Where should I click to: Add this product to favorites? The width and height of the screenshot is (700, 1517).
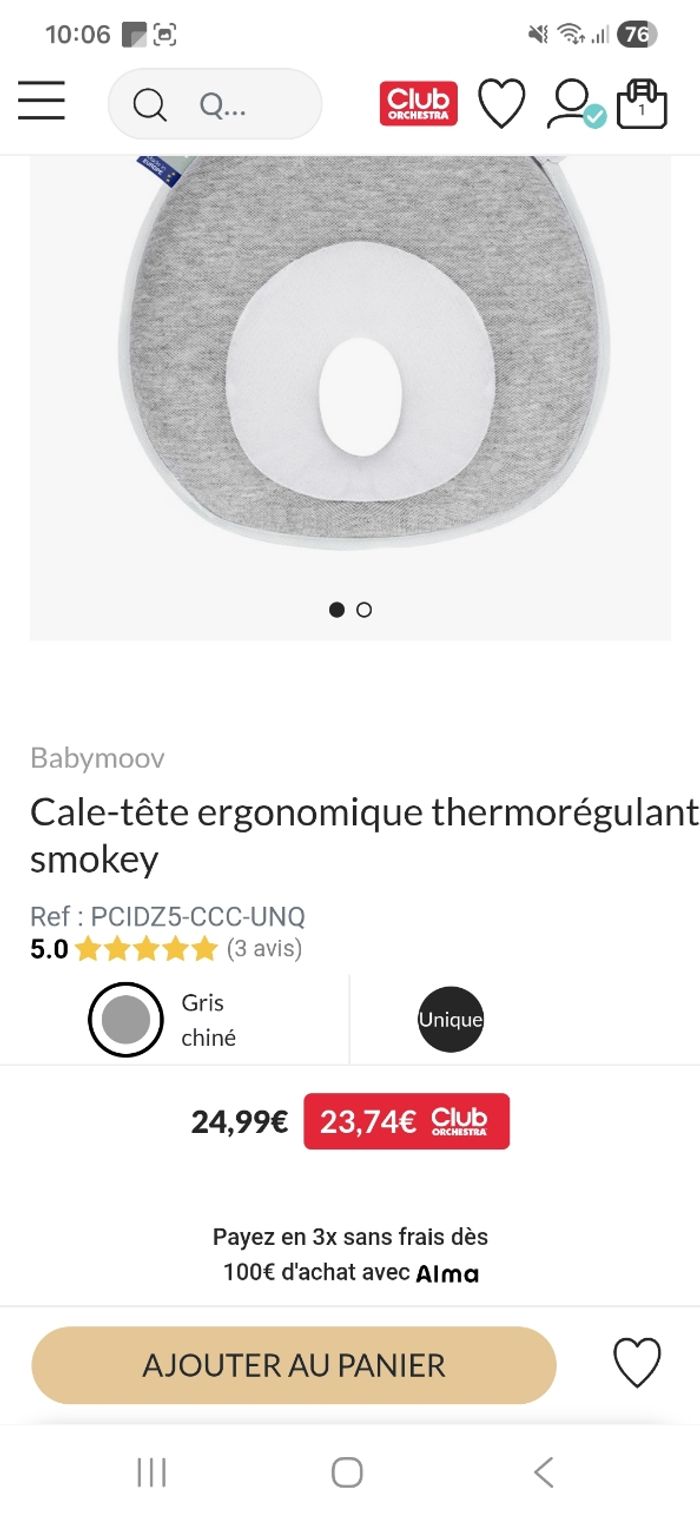click(637, 1363)
